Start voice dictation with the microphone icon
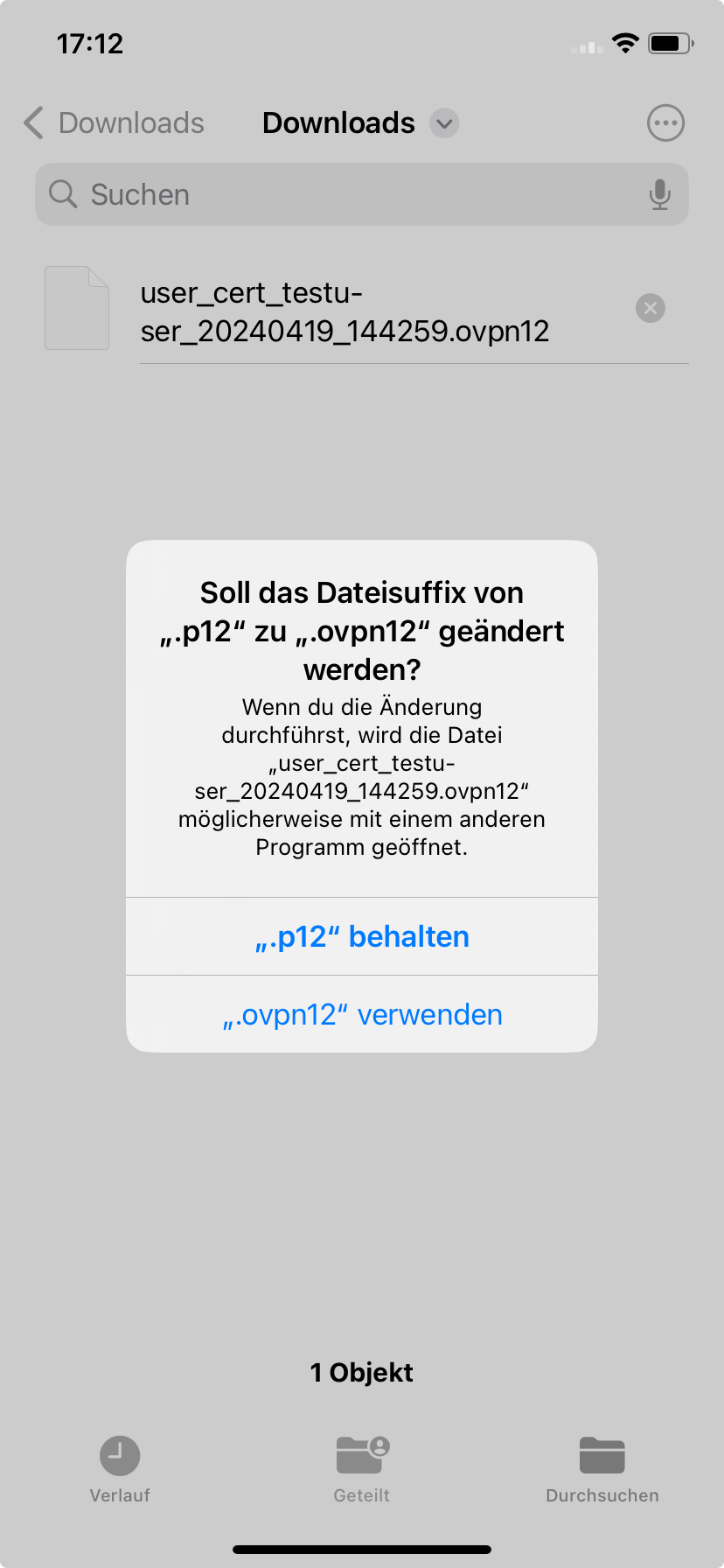Screen dimensions: 724x1568 pyautogui.click(x=660, y=194)
